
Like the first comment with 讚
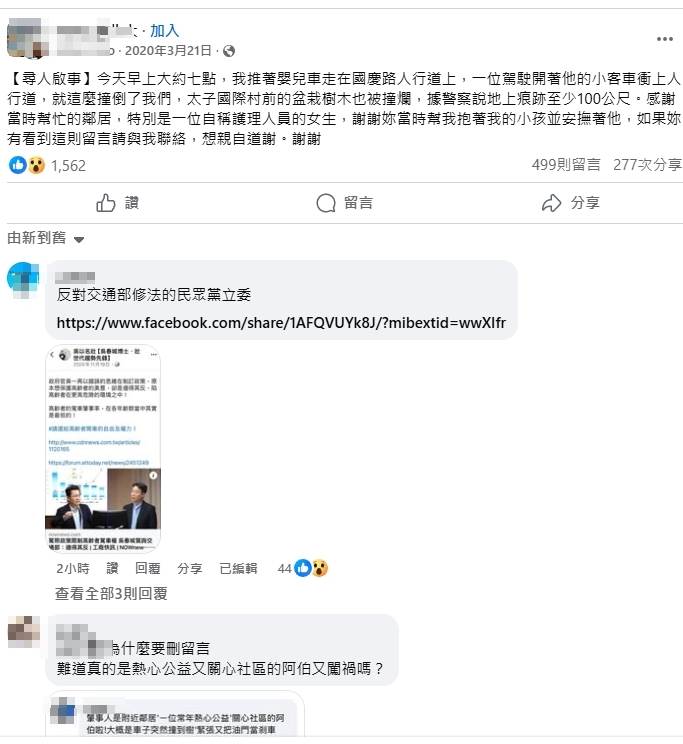click(113, 568)
